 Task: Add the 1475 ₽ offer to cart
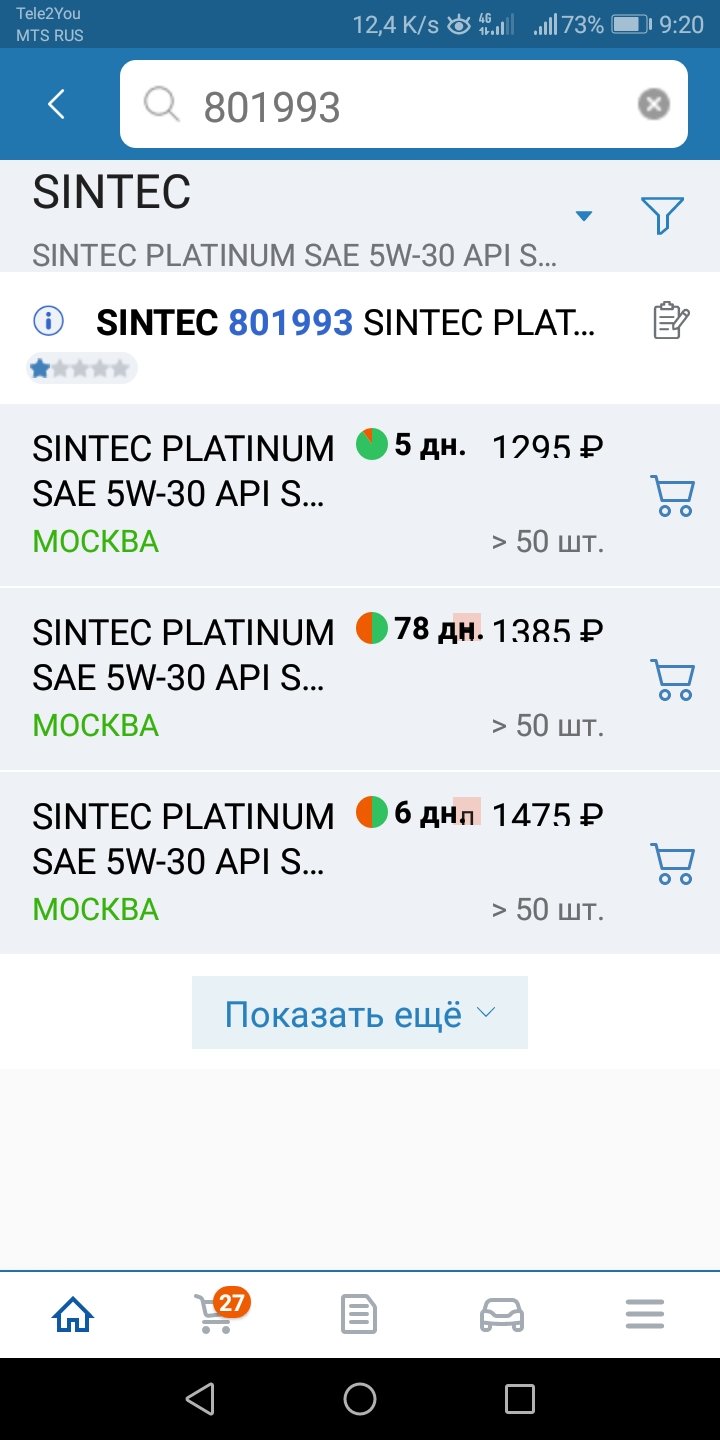coord(672,863)
